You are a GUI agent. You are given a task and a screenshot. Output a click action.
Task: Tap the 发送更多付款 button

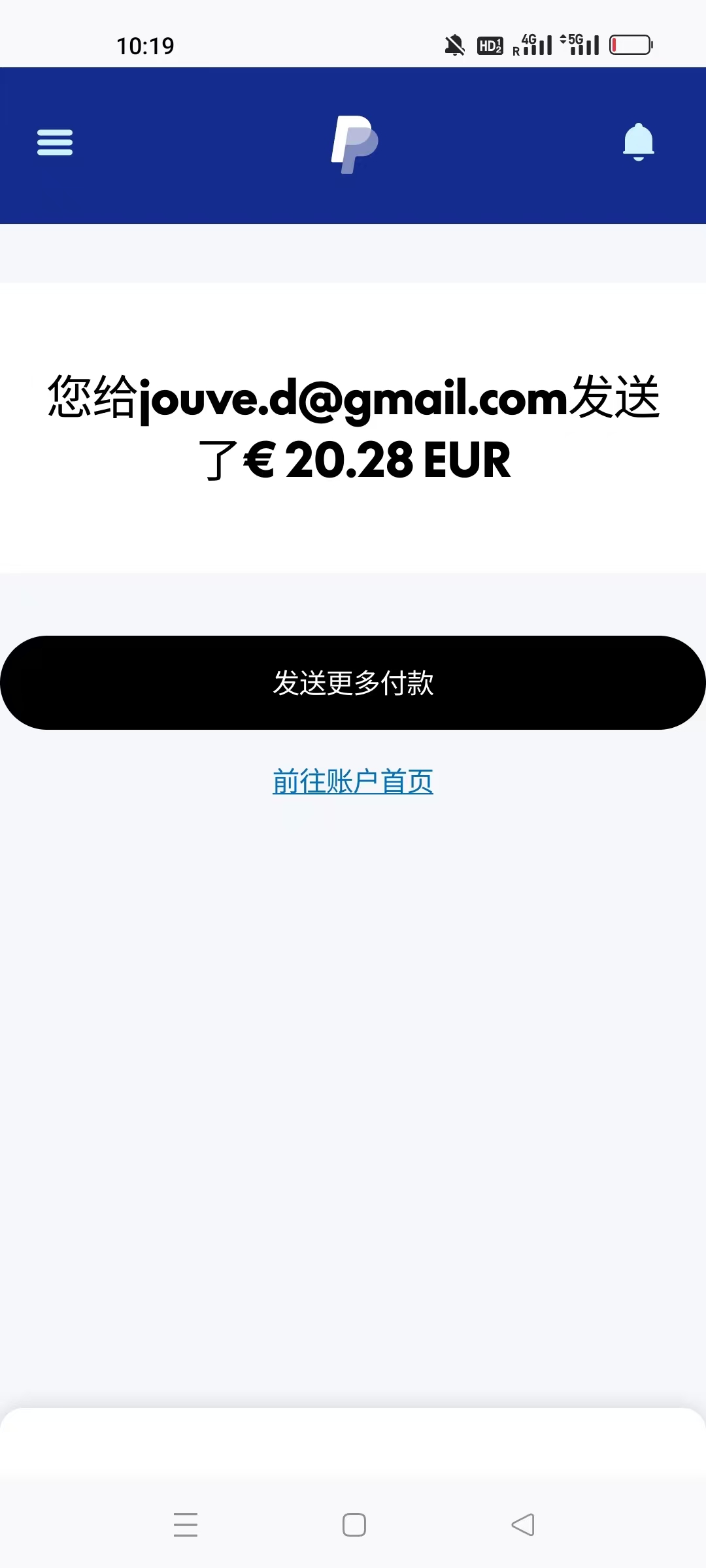coord(353,683)
